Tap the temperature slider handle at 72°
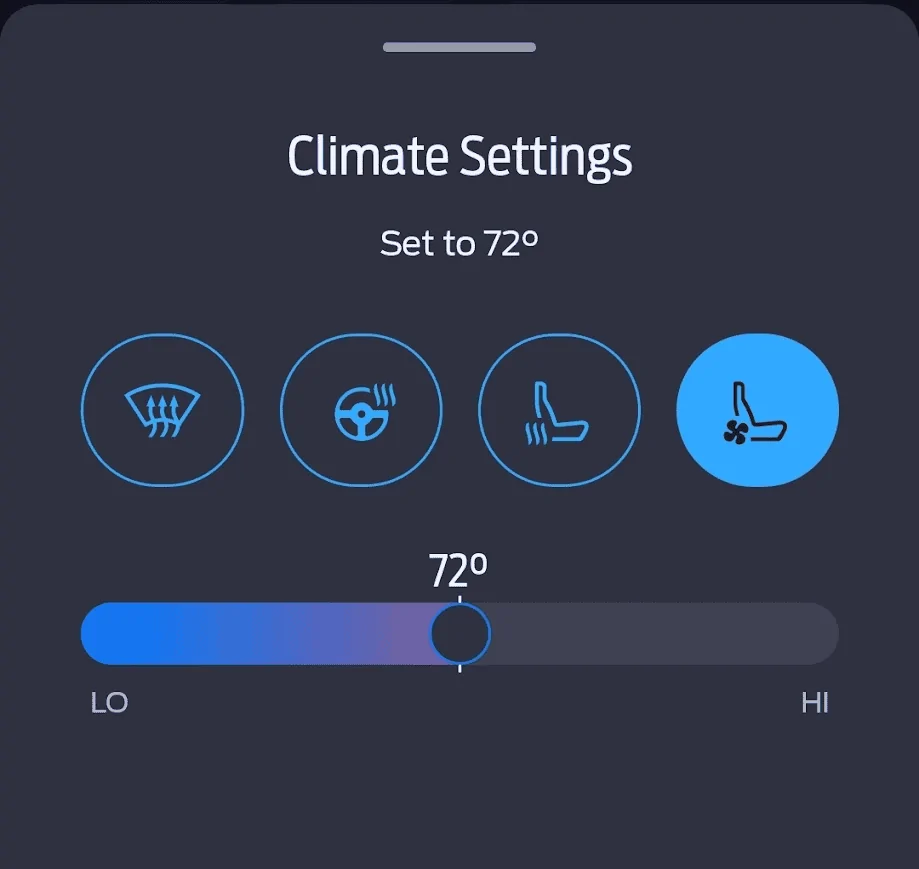Image resolution: width=919 pixels, height=869 pixels. 460,633
